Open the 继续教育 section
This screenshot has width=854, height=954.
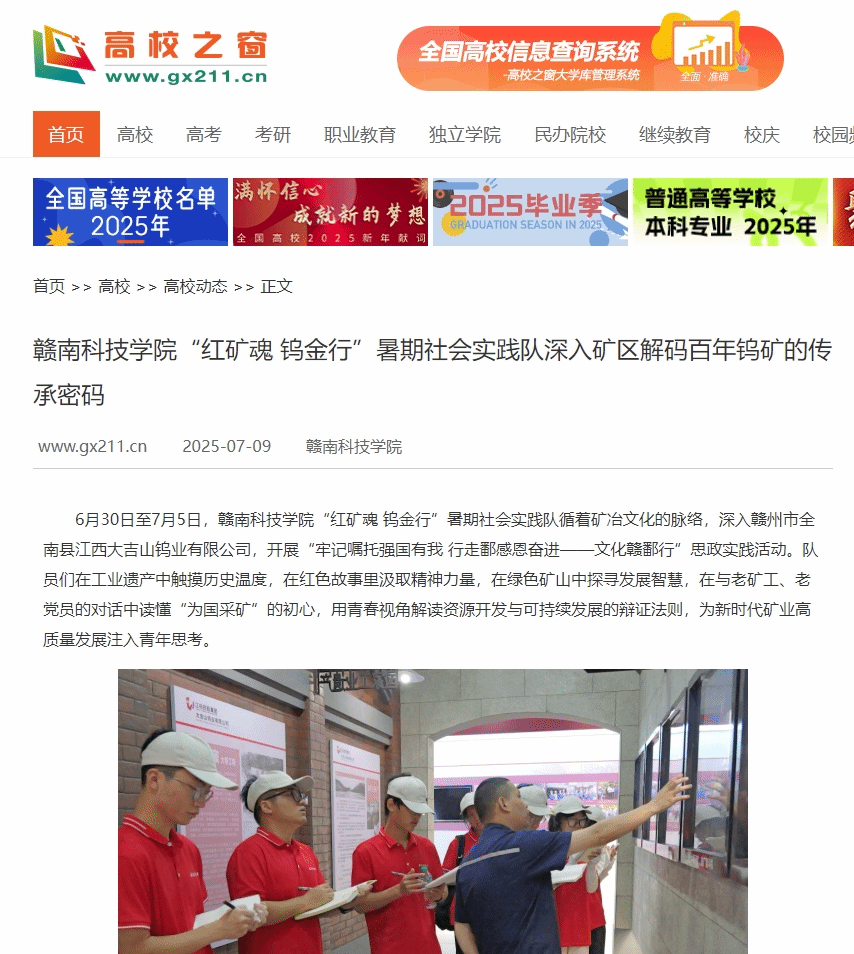point(675,134)
